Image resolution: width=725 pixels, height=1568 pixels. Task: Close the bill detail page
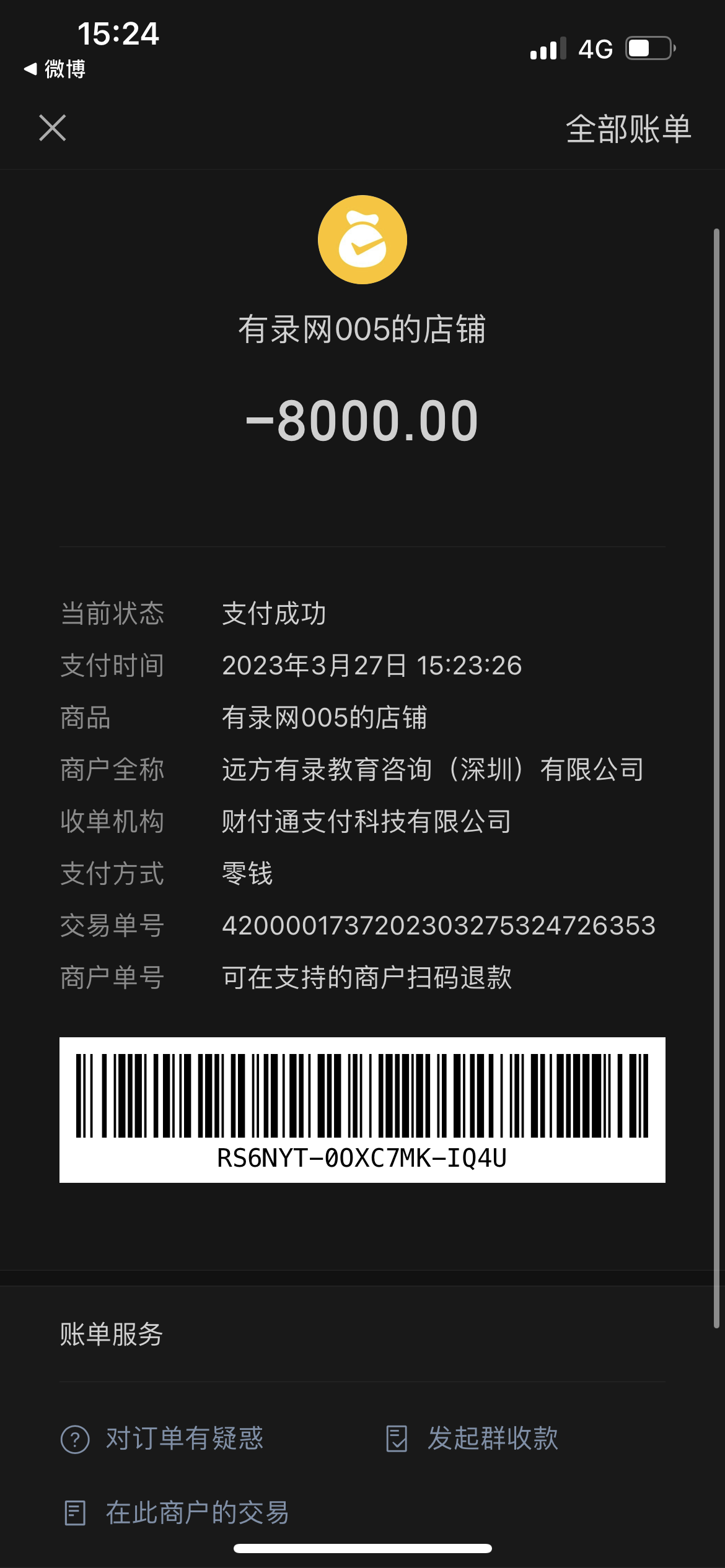tap(53, 128)
